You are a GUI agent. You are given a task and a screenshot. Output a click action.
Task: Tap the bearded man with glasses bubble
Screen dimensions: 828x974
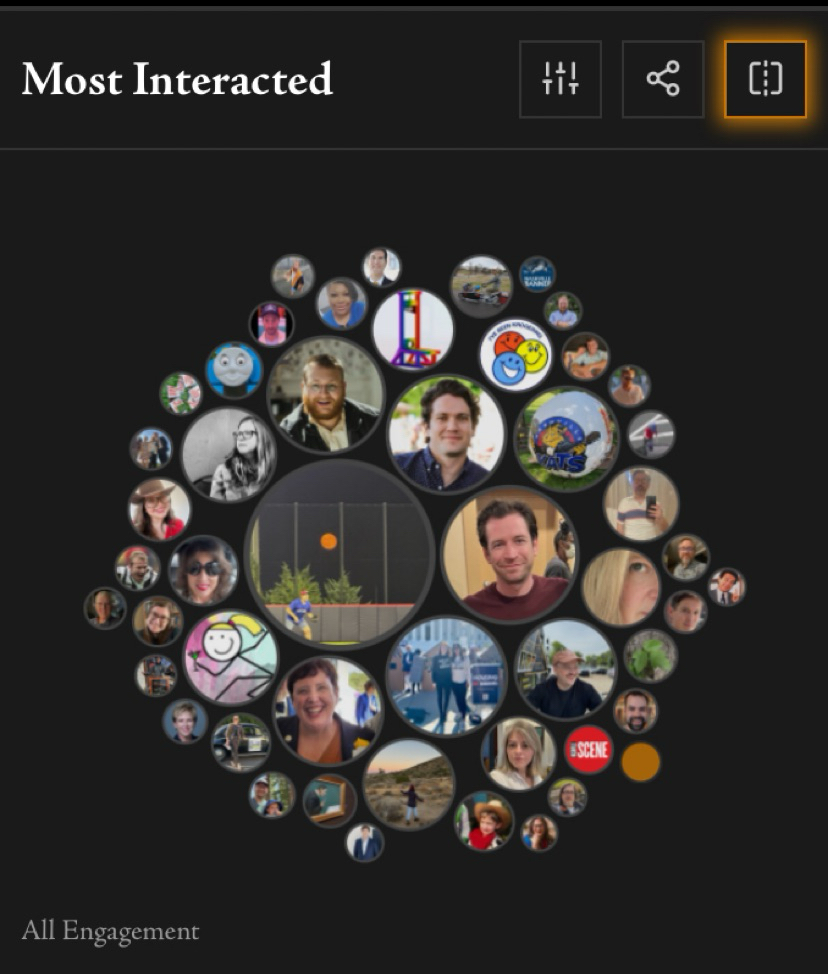(326, 395)
